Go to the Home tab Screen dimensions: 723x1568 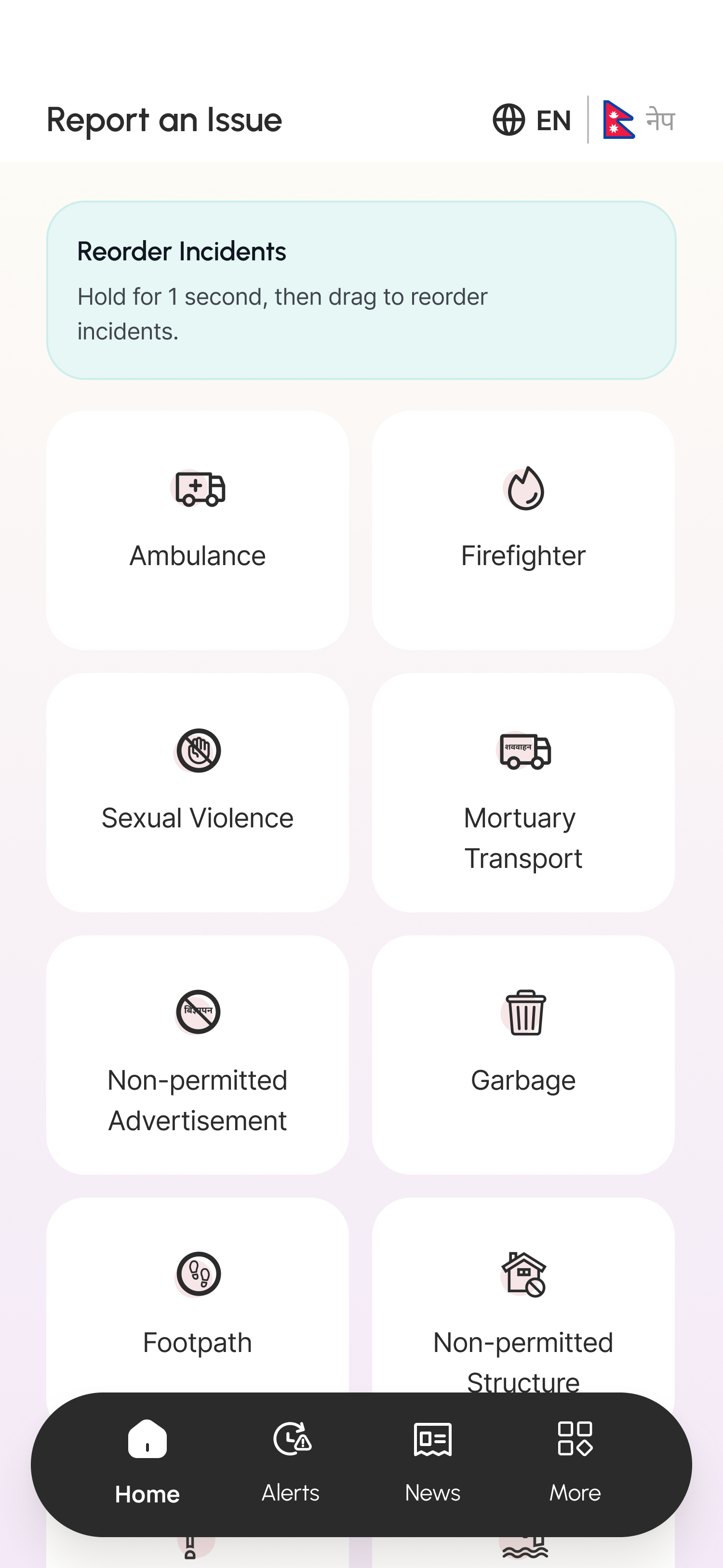pyautogui.click(x=147, y=1463)
